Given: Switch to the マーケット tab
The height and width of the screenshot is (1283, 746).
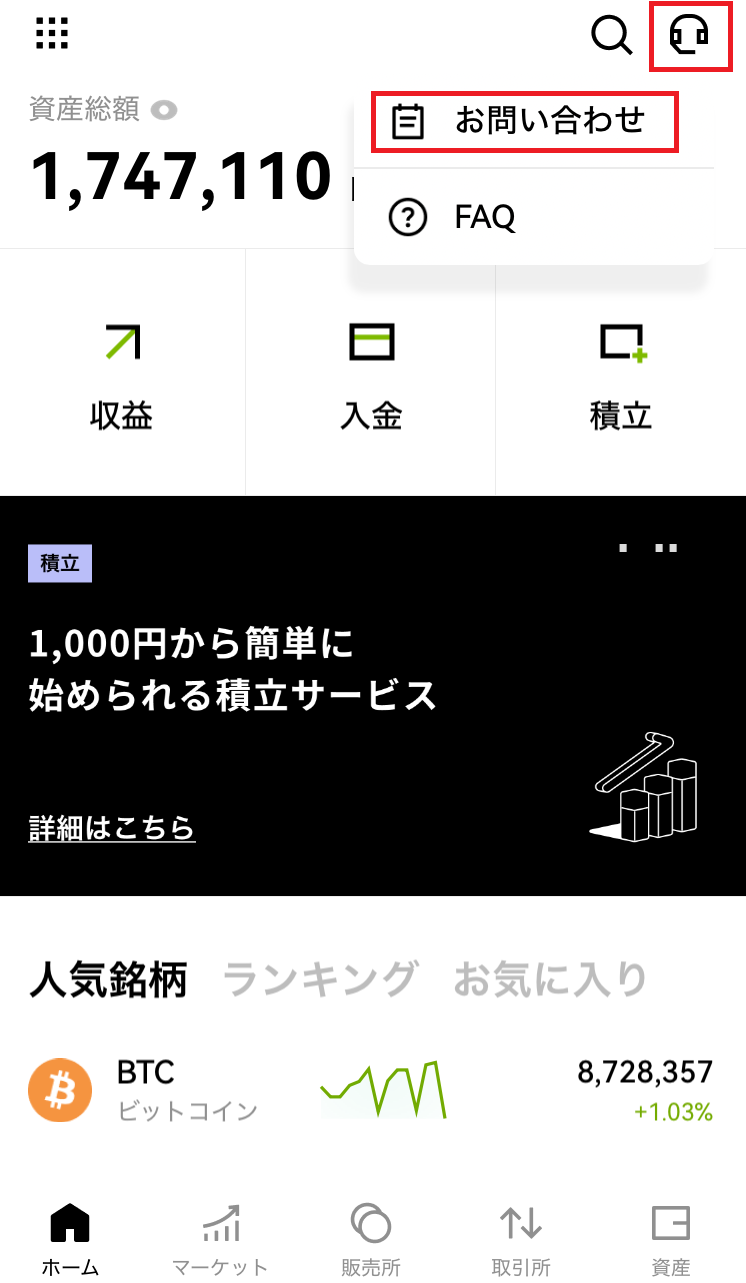Looking at the screenshot, I should click(x=220, y=1239).
